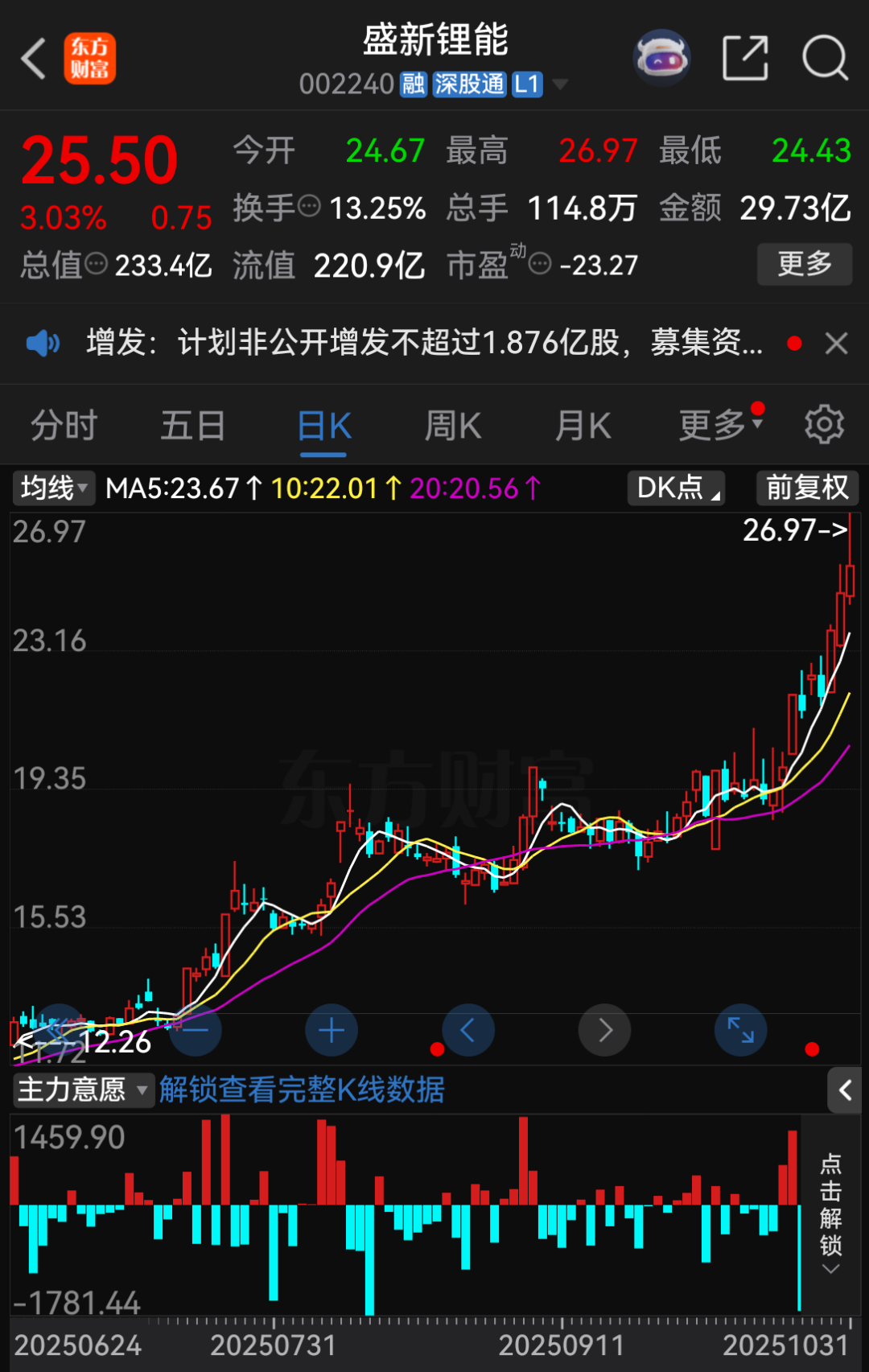
Task: Open chart settings gear
Action: coord(825,425)
